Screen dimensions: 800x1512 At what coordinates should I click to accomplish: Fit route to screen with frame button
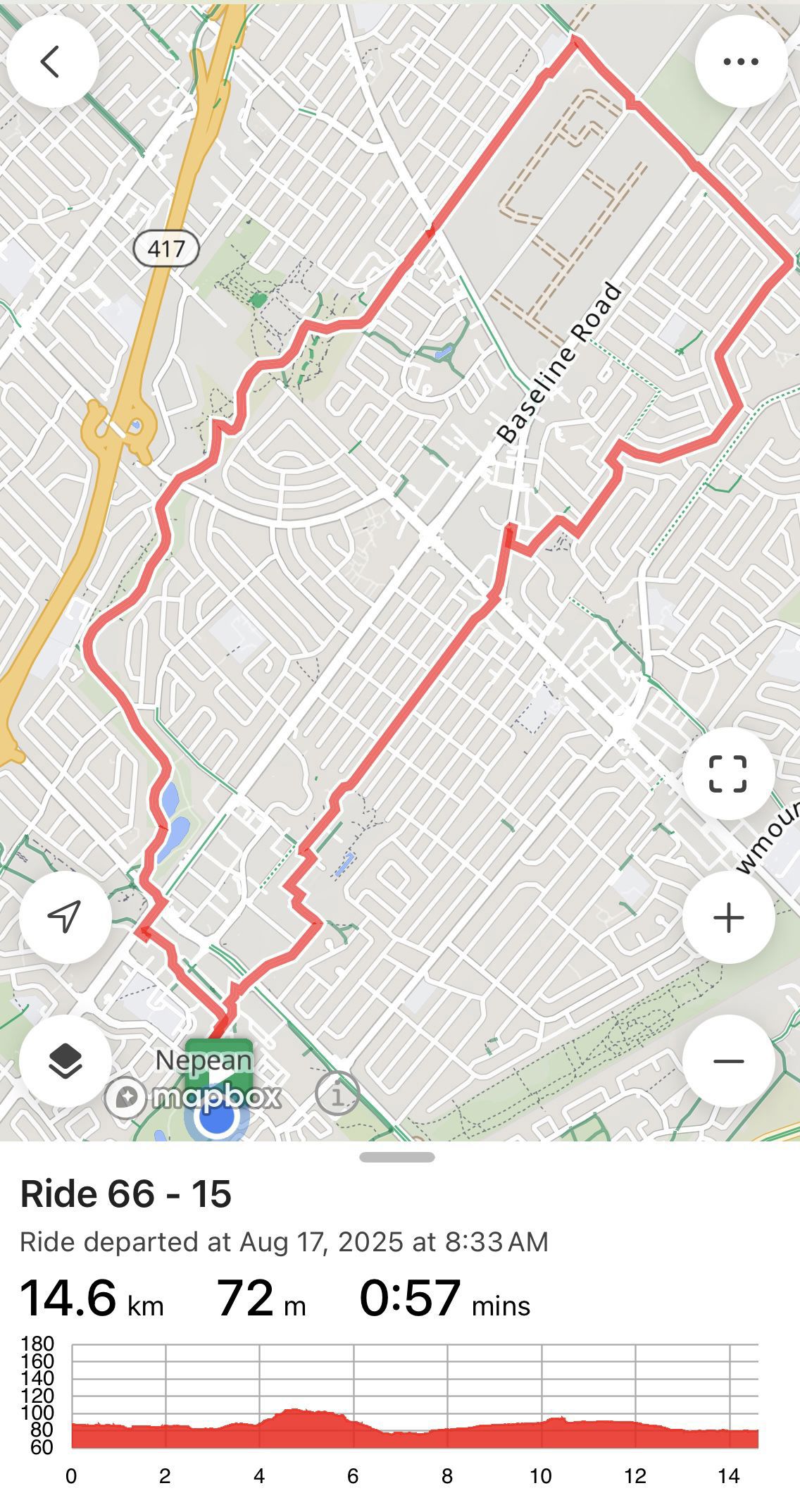[728, 774]
